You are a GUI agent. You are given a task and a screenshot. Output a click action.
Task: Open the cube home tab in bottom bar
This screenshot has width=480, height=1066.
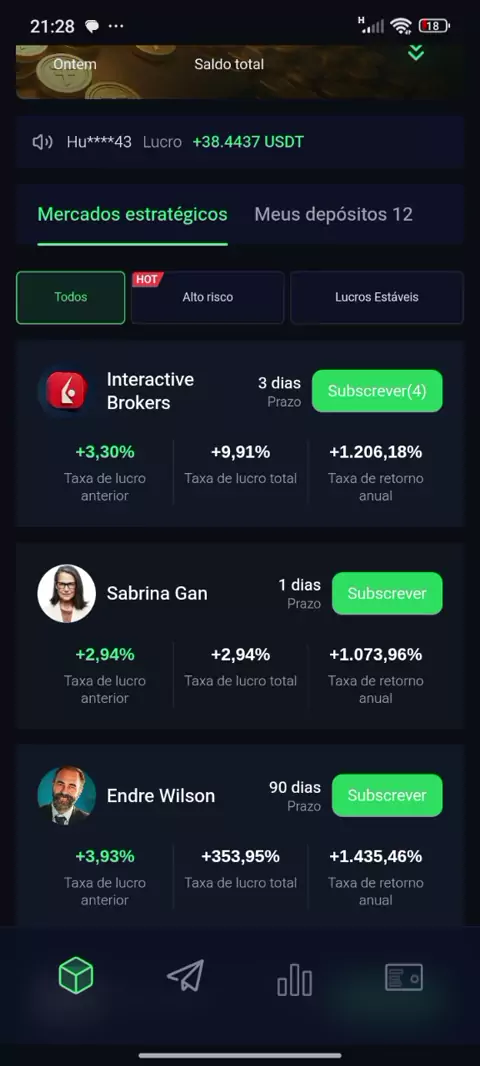(x=76, y=976)
